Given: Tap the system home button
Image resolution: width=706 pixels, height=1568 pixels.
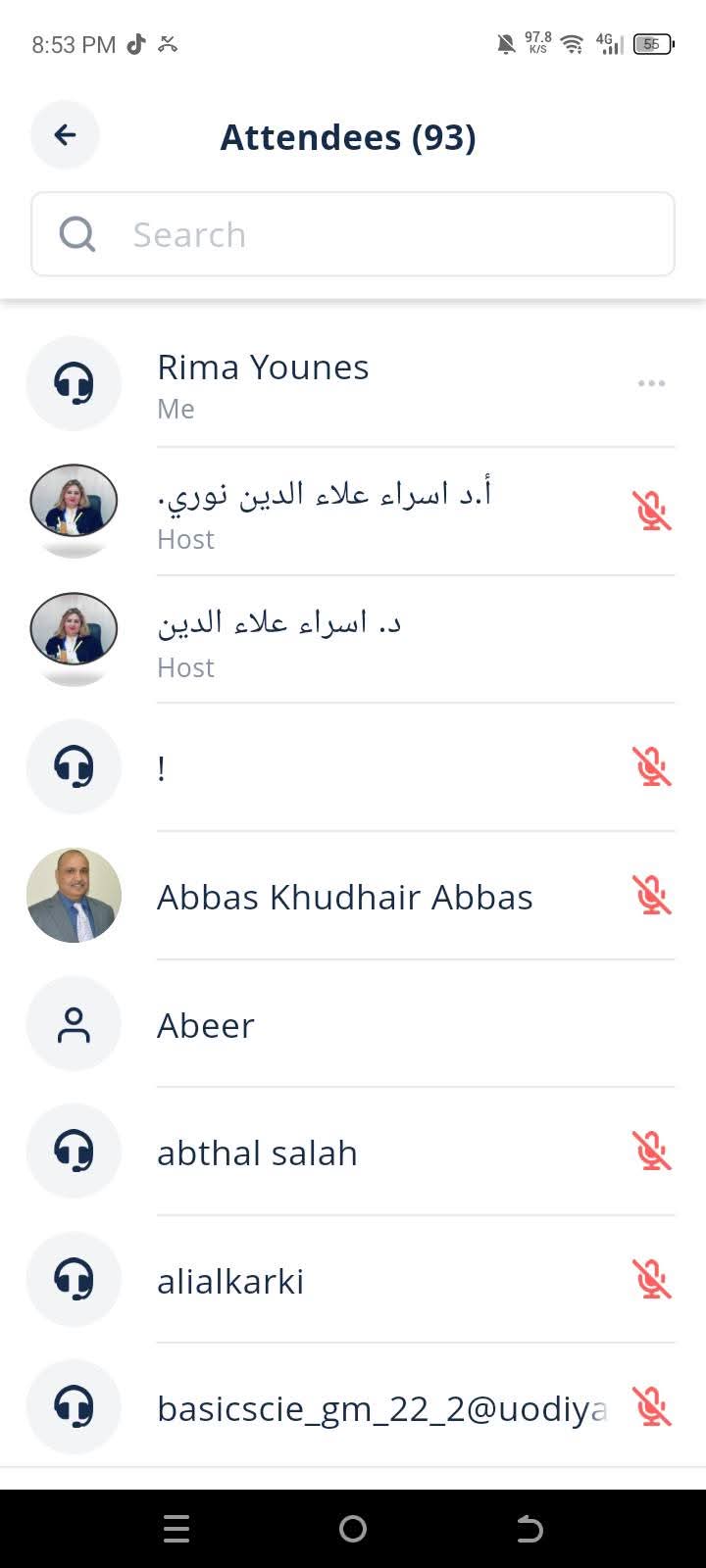Looking at the screenshot, I should (x=353, y=1529).
